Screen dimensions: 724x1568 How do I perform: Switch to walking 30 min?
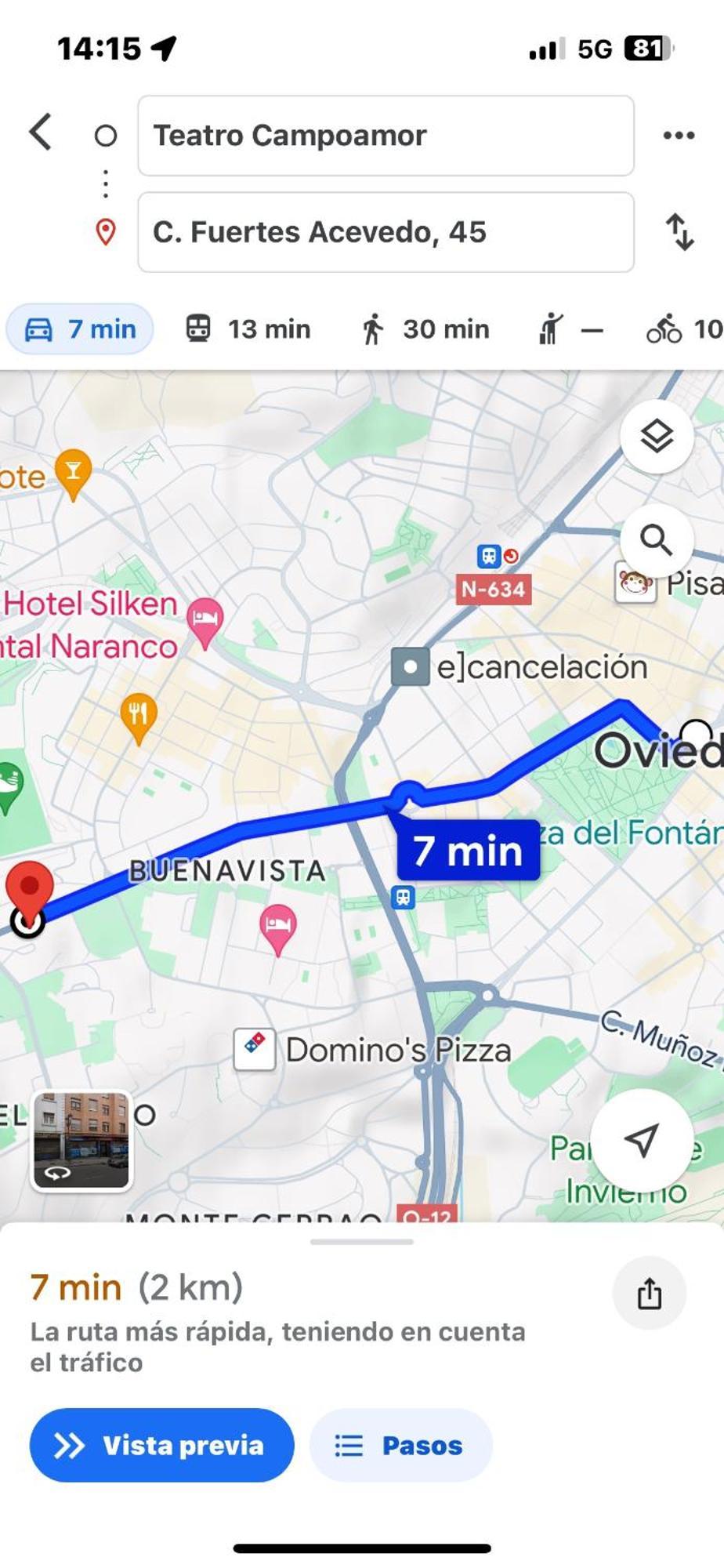pyautogui.click(x=425, y=328)
